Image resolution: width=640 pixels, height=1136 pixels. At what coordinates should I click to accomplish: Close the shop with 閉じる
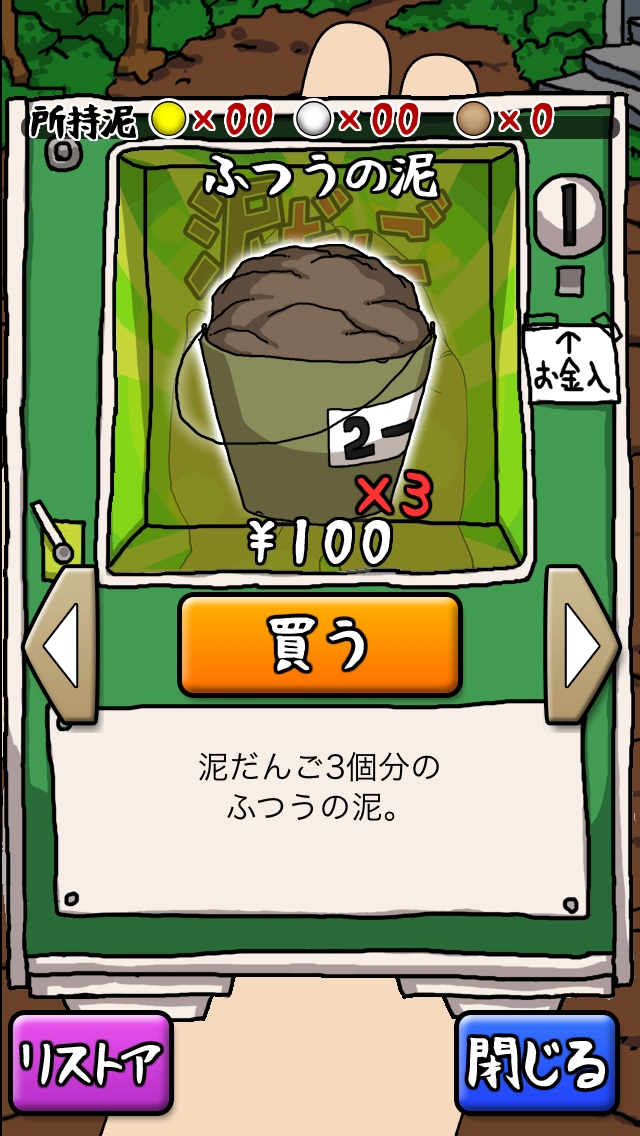[x=537, y=1063]
